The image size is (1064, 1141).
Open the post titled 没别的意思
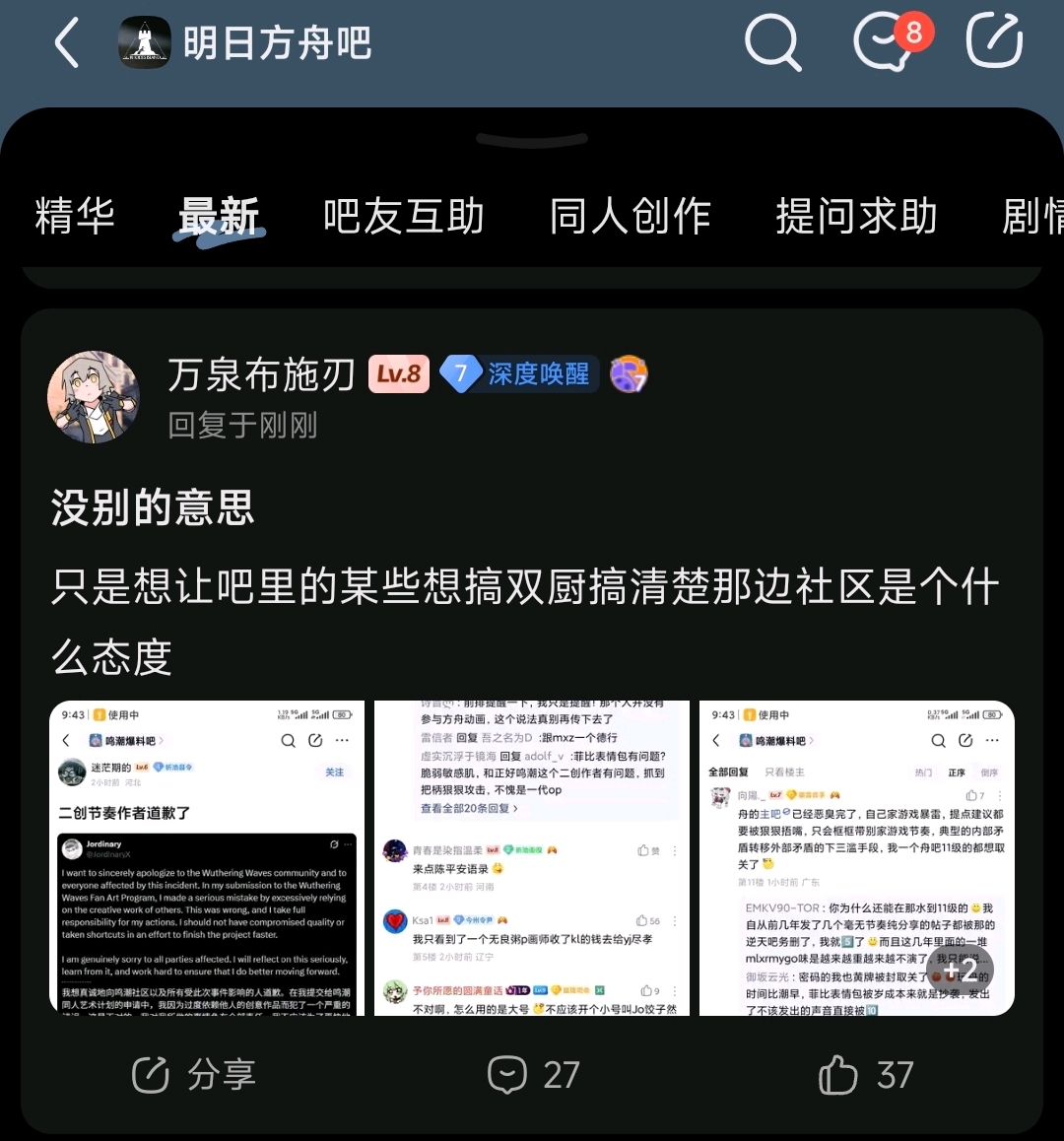[x=153, y=507]
